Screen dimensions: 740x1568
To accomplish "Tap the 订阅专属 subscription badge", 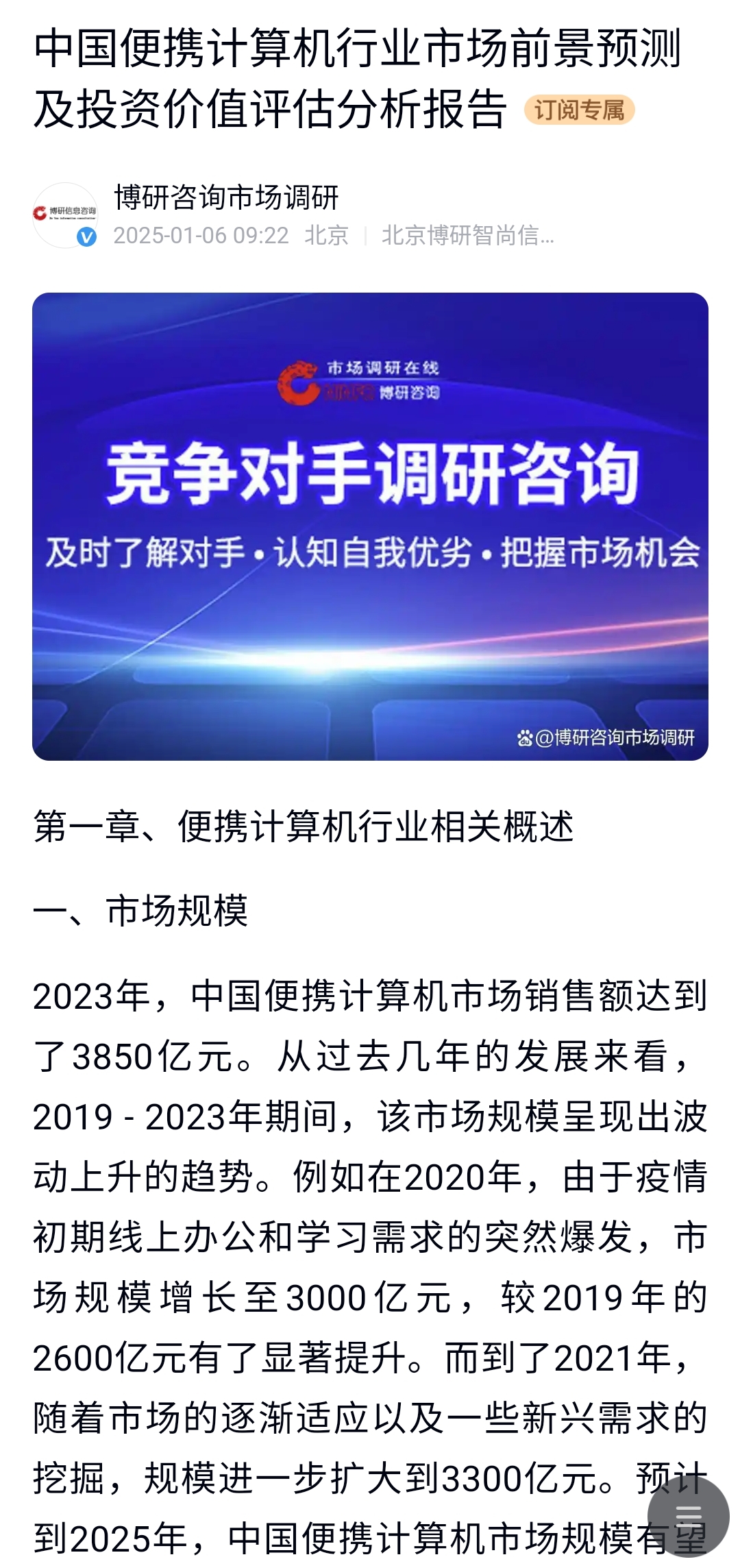I will (580, 110).
